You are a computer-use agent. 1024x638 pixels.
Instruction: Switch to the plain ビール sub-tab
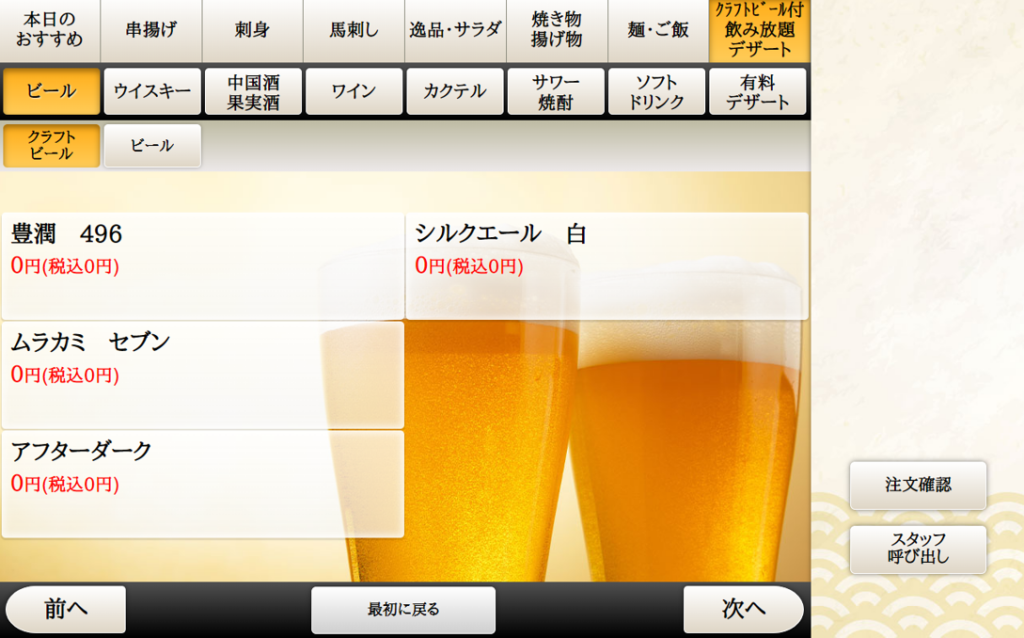click(152, 145)
